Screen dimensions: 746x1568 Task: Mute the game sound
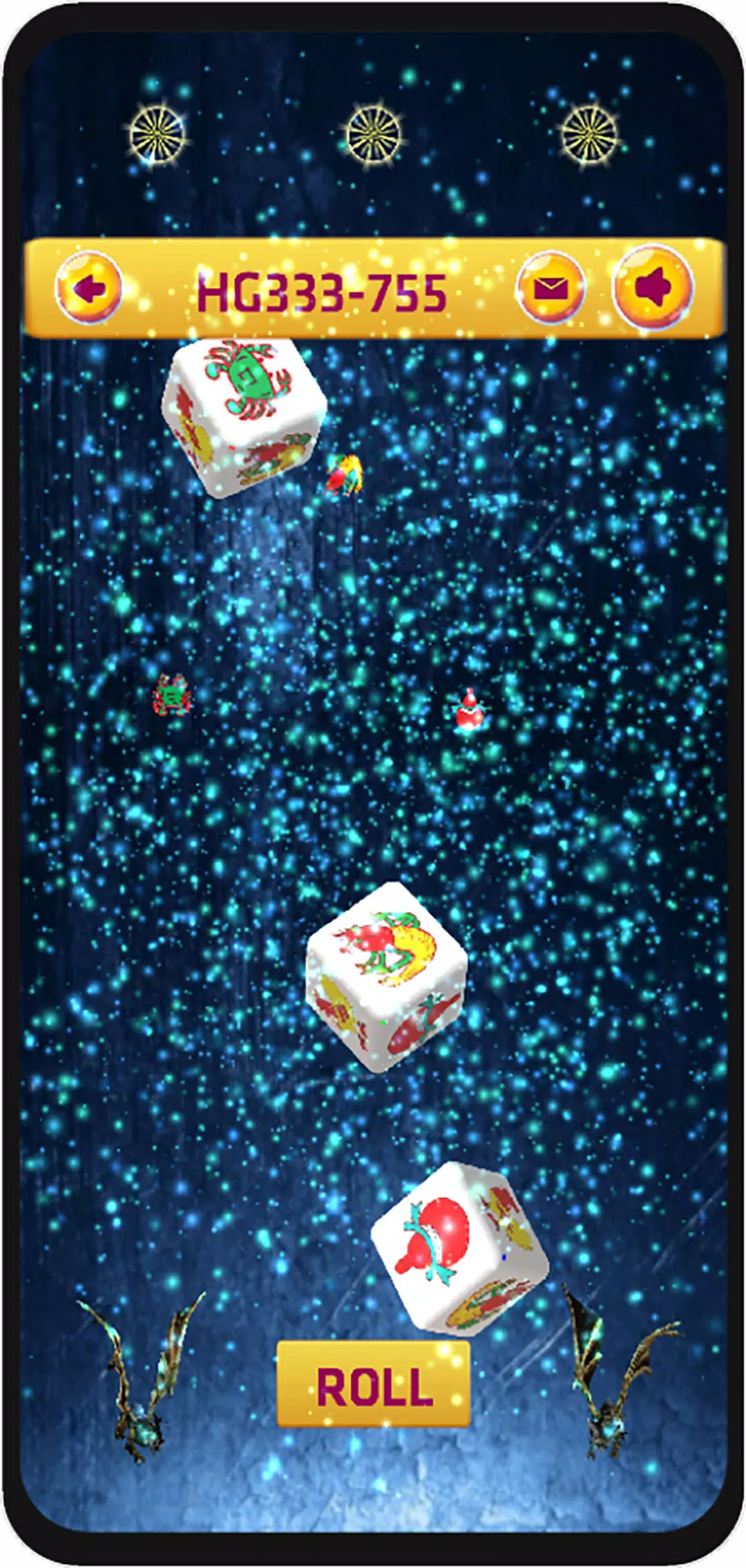pos(653,287)
